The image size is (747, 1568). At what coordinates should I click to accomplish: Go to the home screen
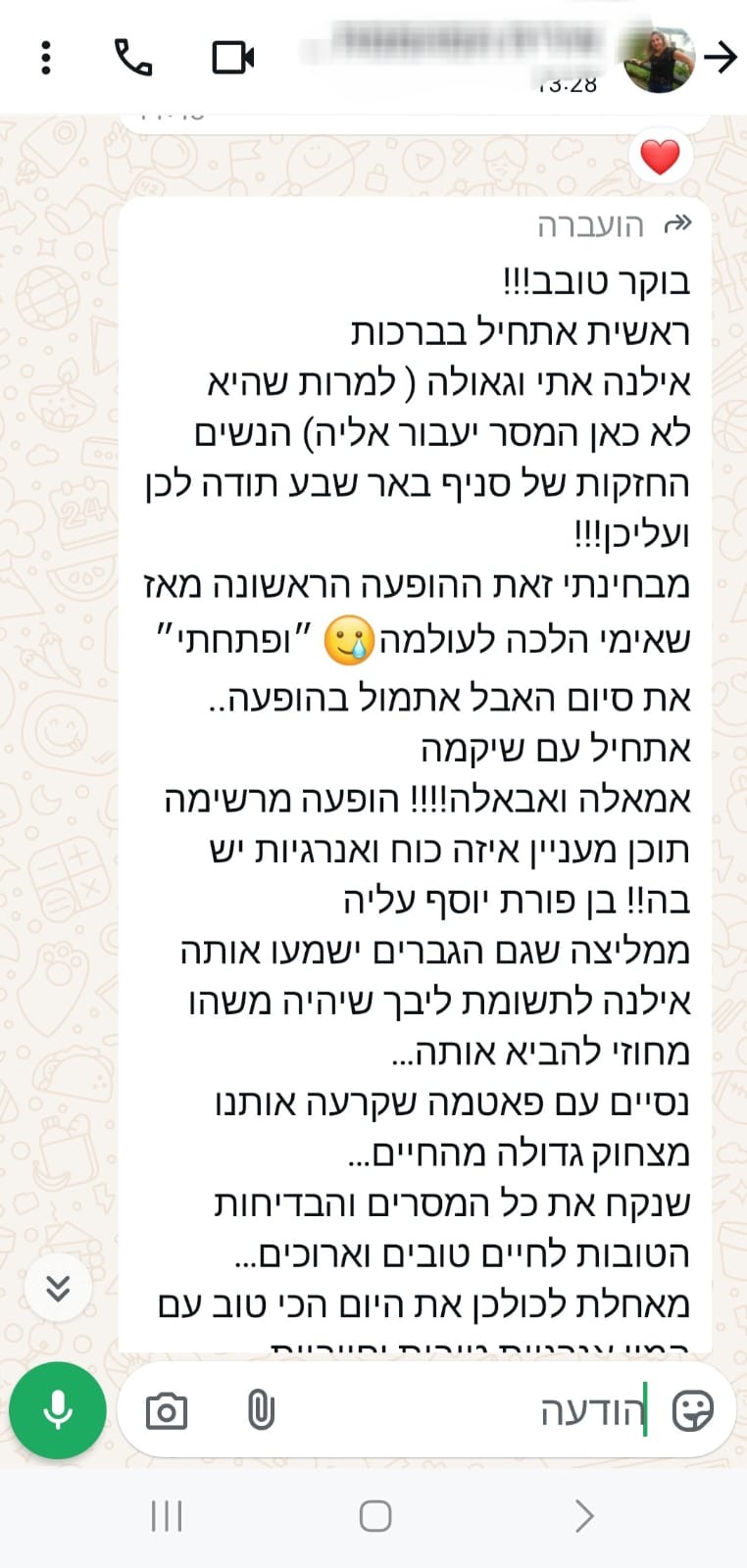point(375,1516)
